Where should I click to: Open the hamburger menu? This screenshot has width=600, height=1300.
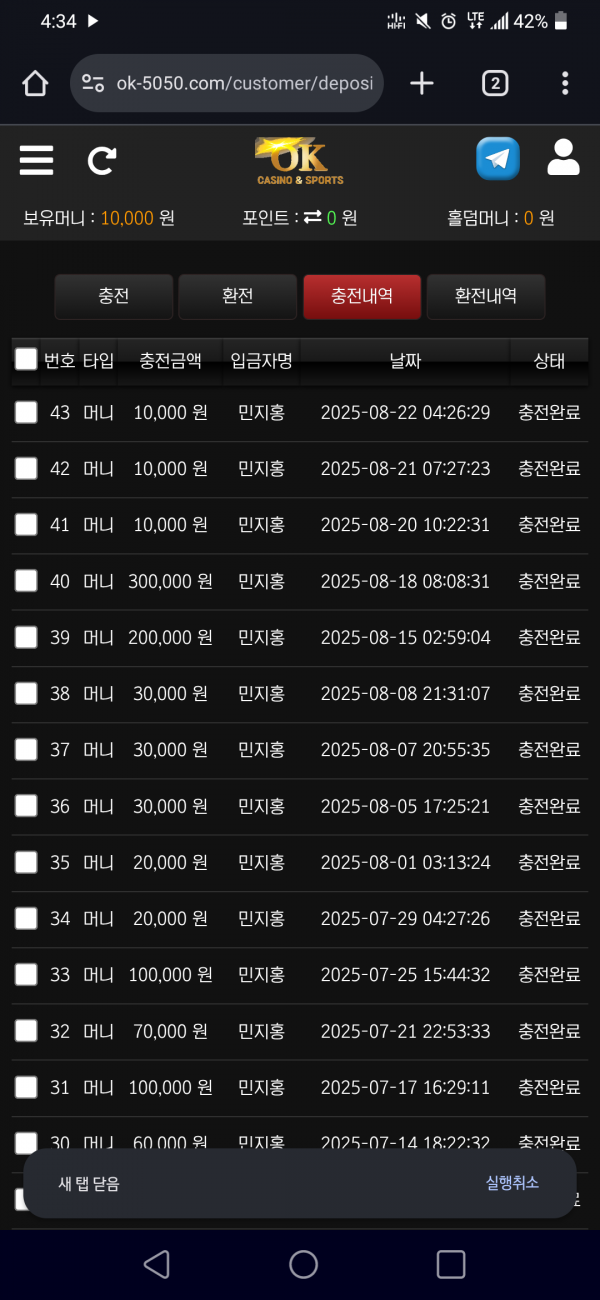pyautogui.click(x=36, y=160)
